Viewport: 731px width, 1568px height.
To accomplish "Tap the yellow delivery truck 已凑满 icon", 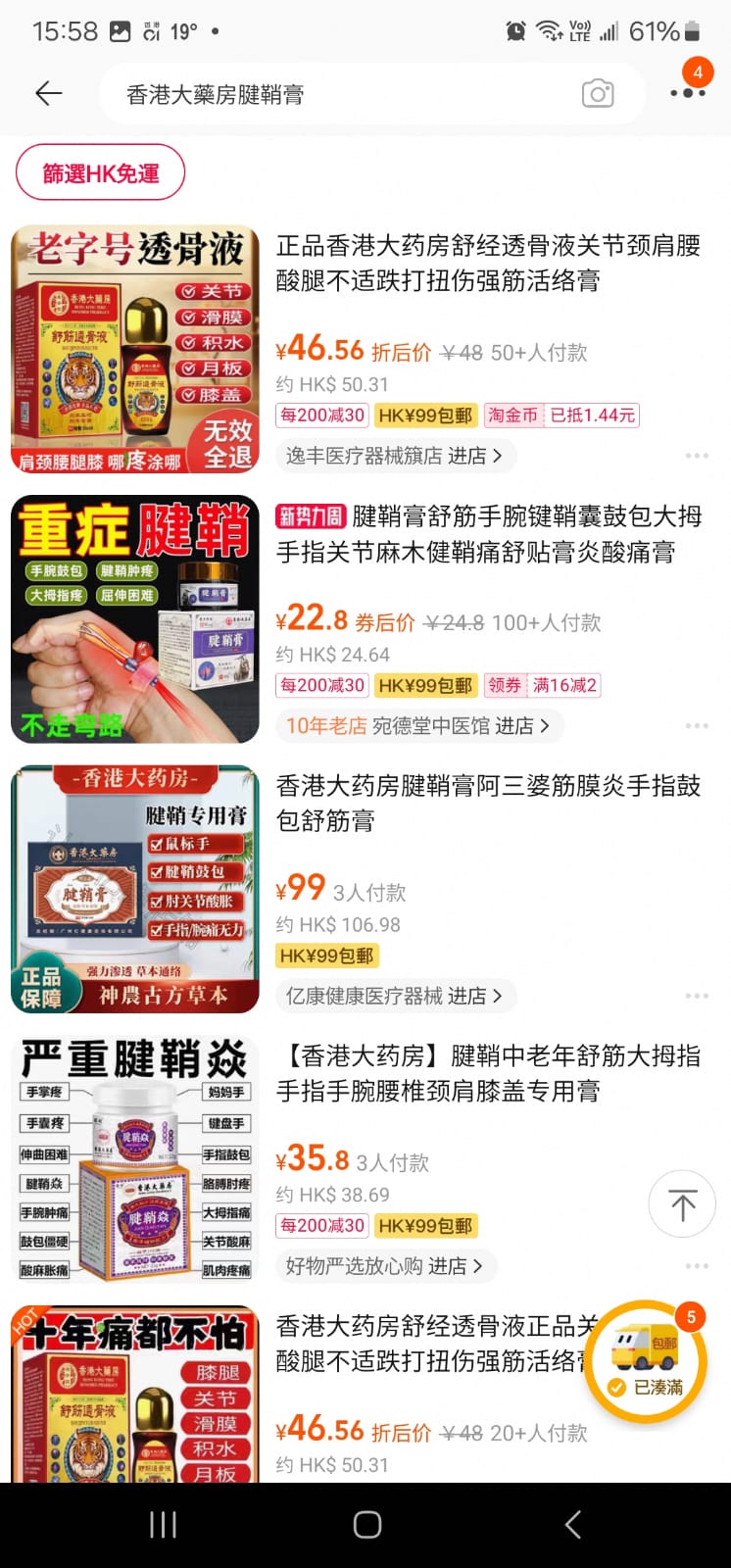I will coord(645,1360).
